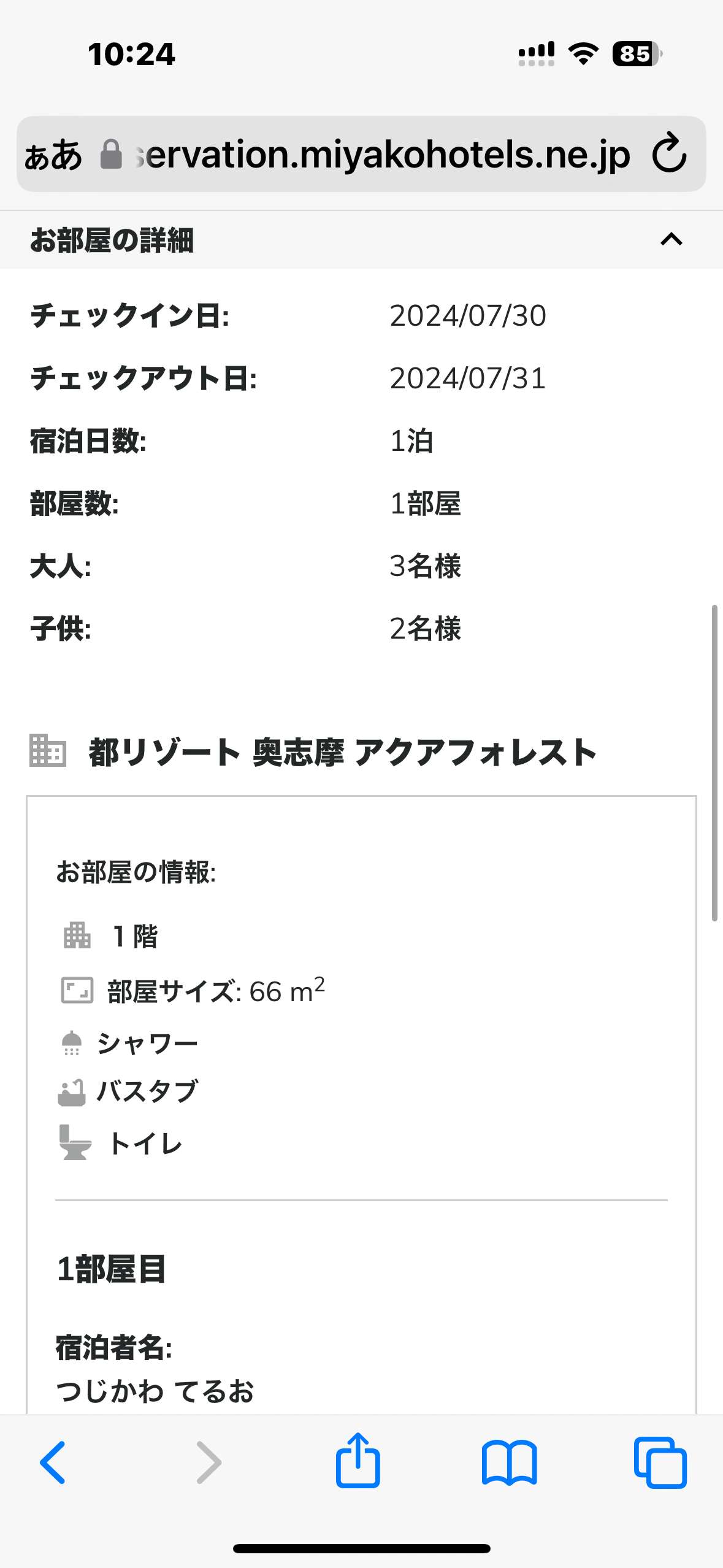The height and width of the screenshot is (1568, 723).
Task: Tap the miyakohotels.ne.jp address bar
Action: [x=365, y=154]
